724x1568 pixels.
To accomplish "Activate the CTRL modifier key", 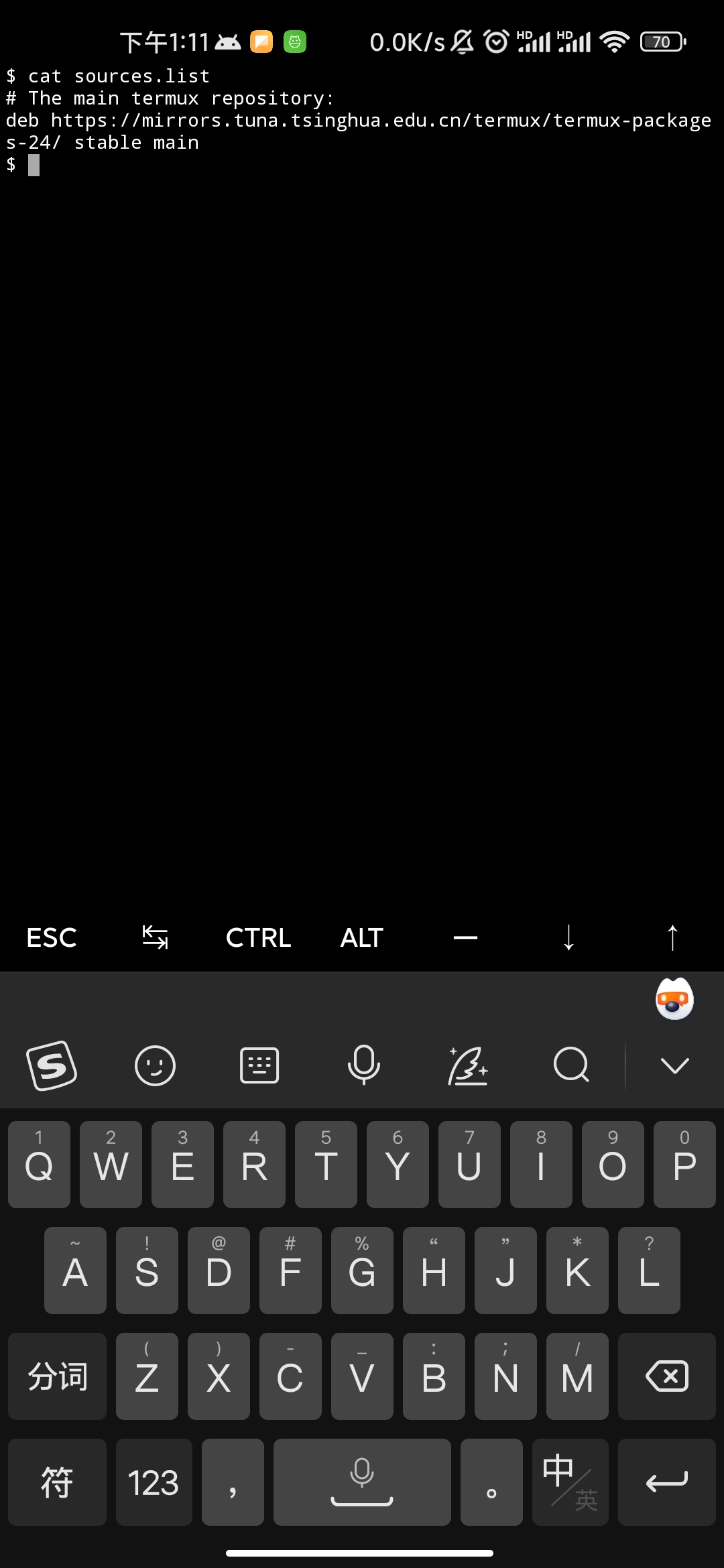I will tap(258, 937).
